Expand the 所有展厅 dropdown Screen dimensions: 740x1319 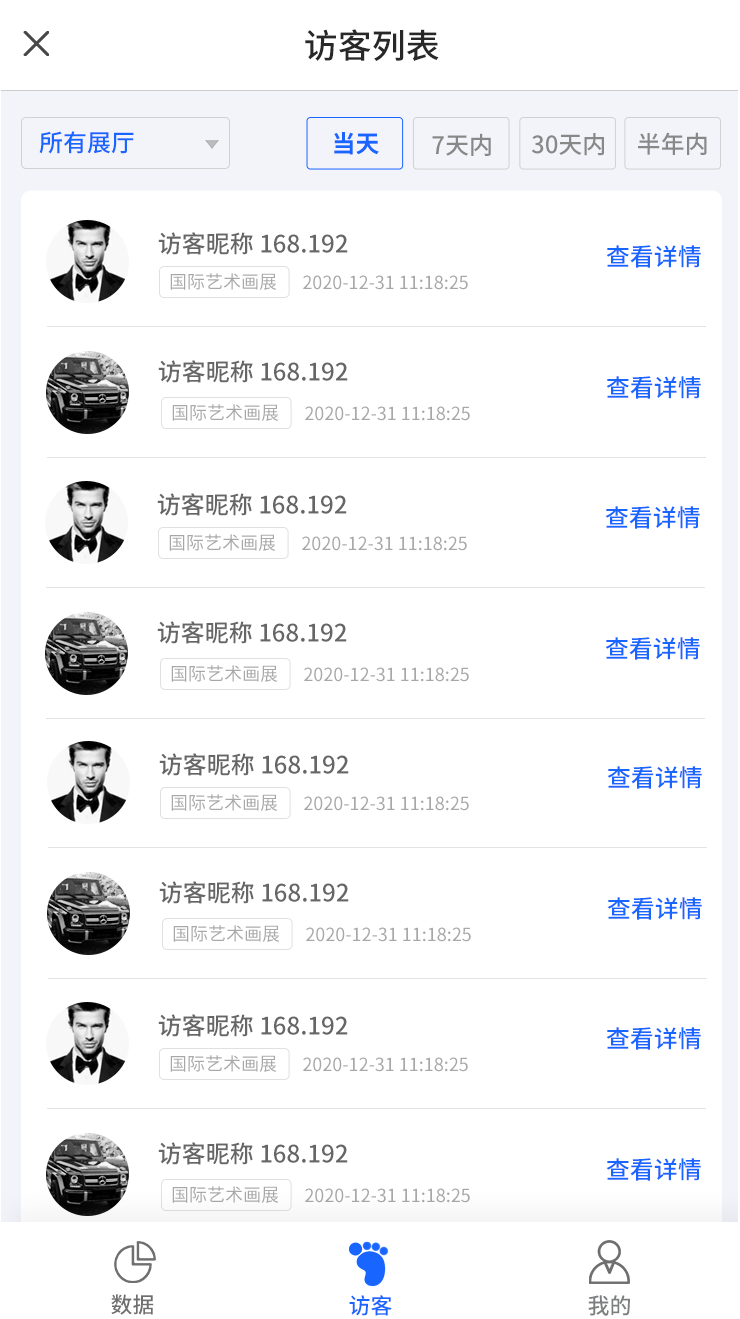pyautogui.click(x=125, y=143)
